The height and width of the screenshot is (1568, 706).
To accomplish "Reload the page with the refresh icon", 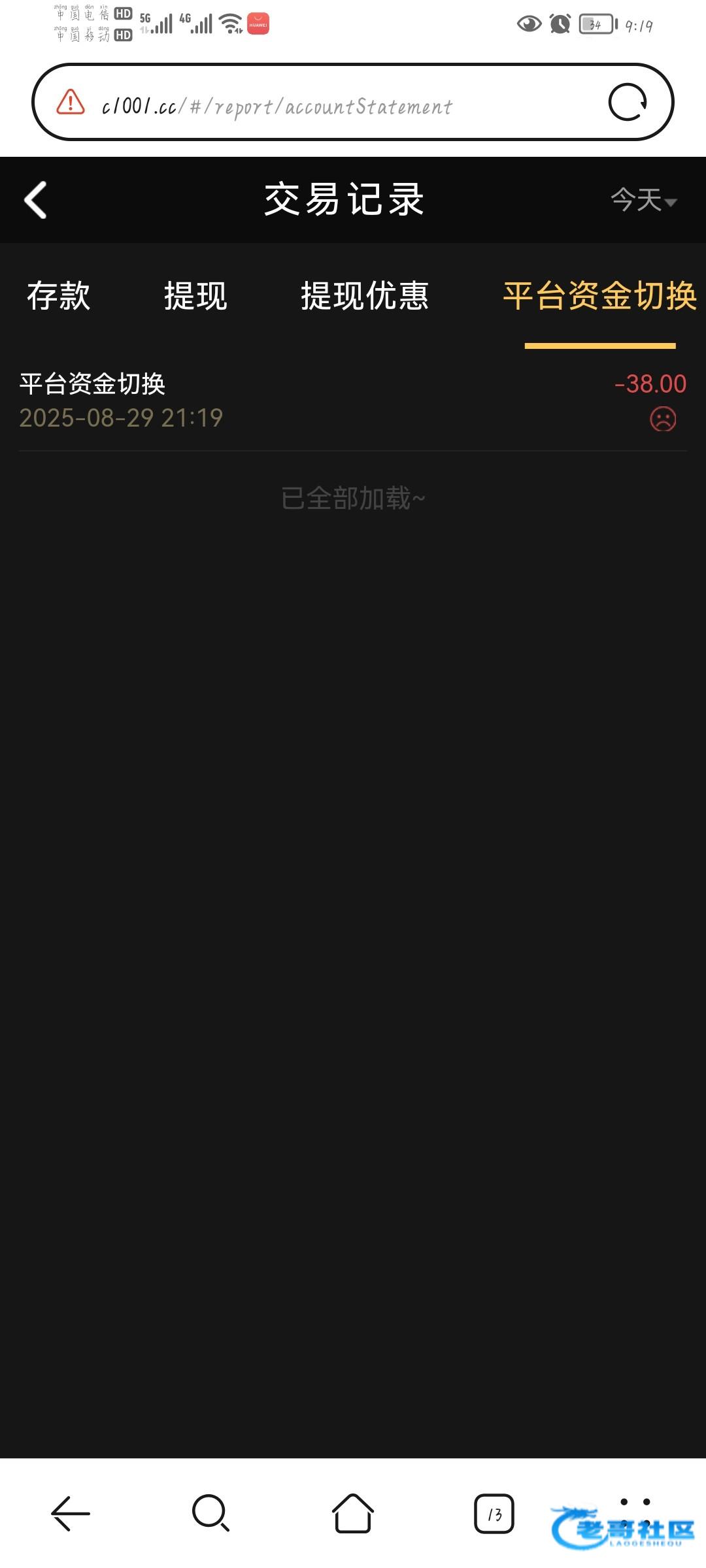I will (x=628, y=103).
